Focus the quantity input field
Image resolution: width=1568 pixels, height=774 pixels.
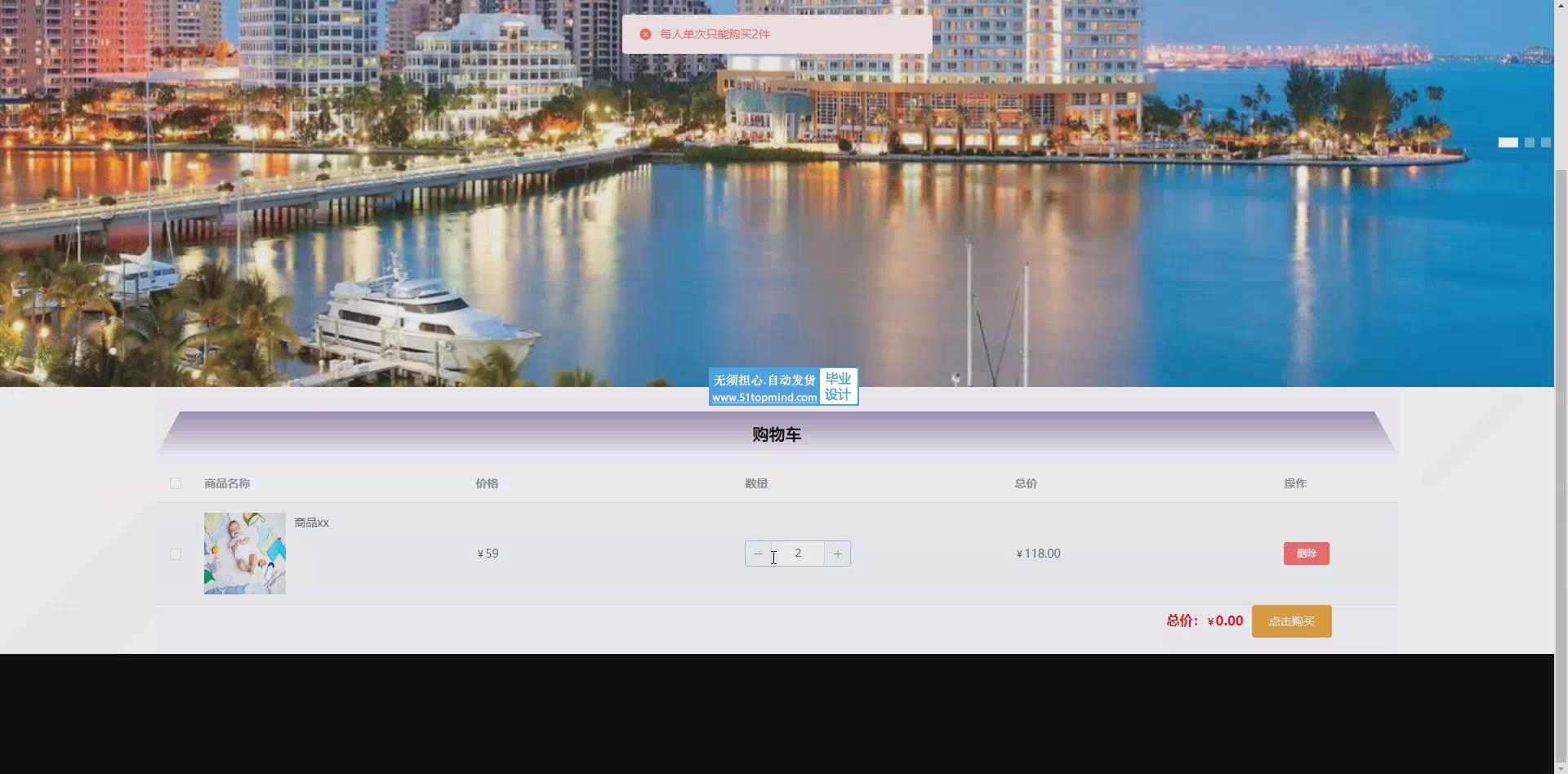[798, 554]
